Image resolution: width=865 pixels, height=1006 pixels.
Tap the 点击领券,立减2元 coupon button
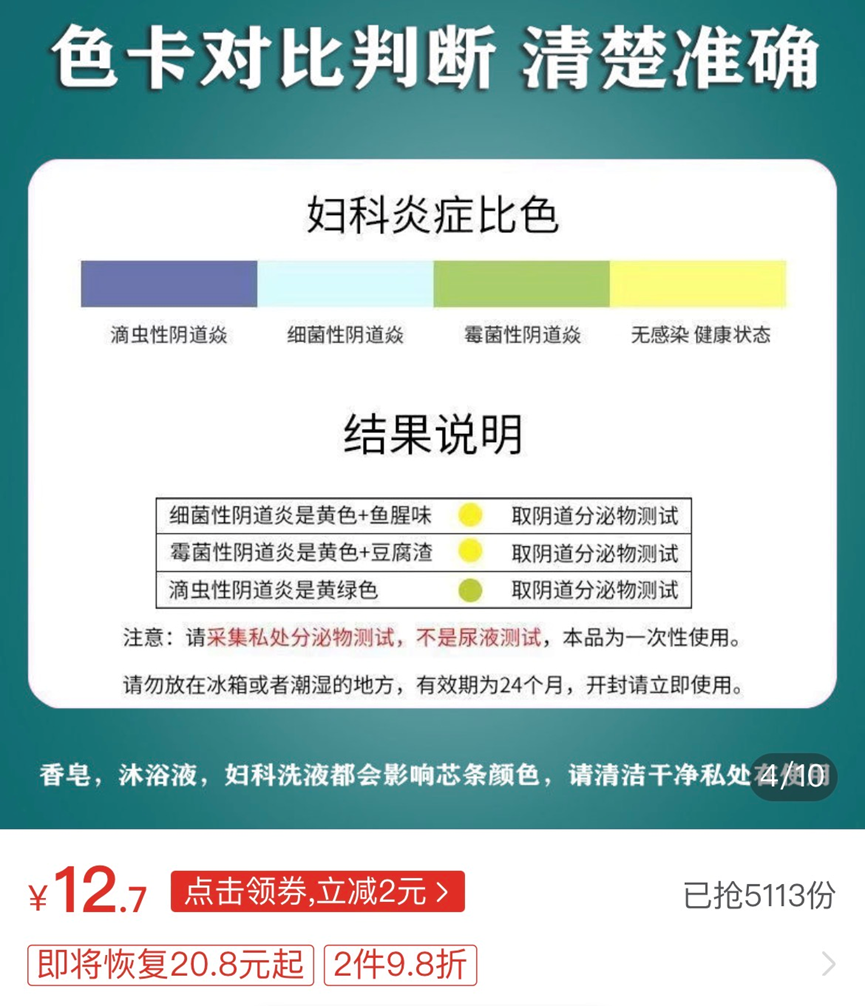(x=317, y=892)
